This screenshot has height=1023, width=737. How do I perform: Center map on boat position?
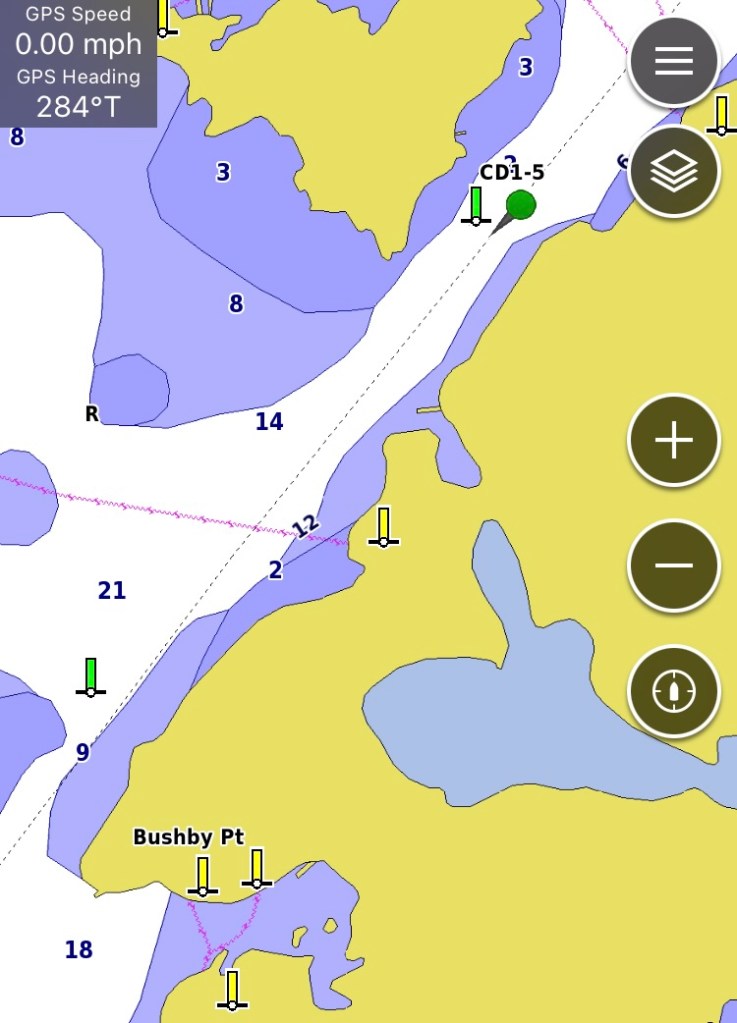point(674,691)
